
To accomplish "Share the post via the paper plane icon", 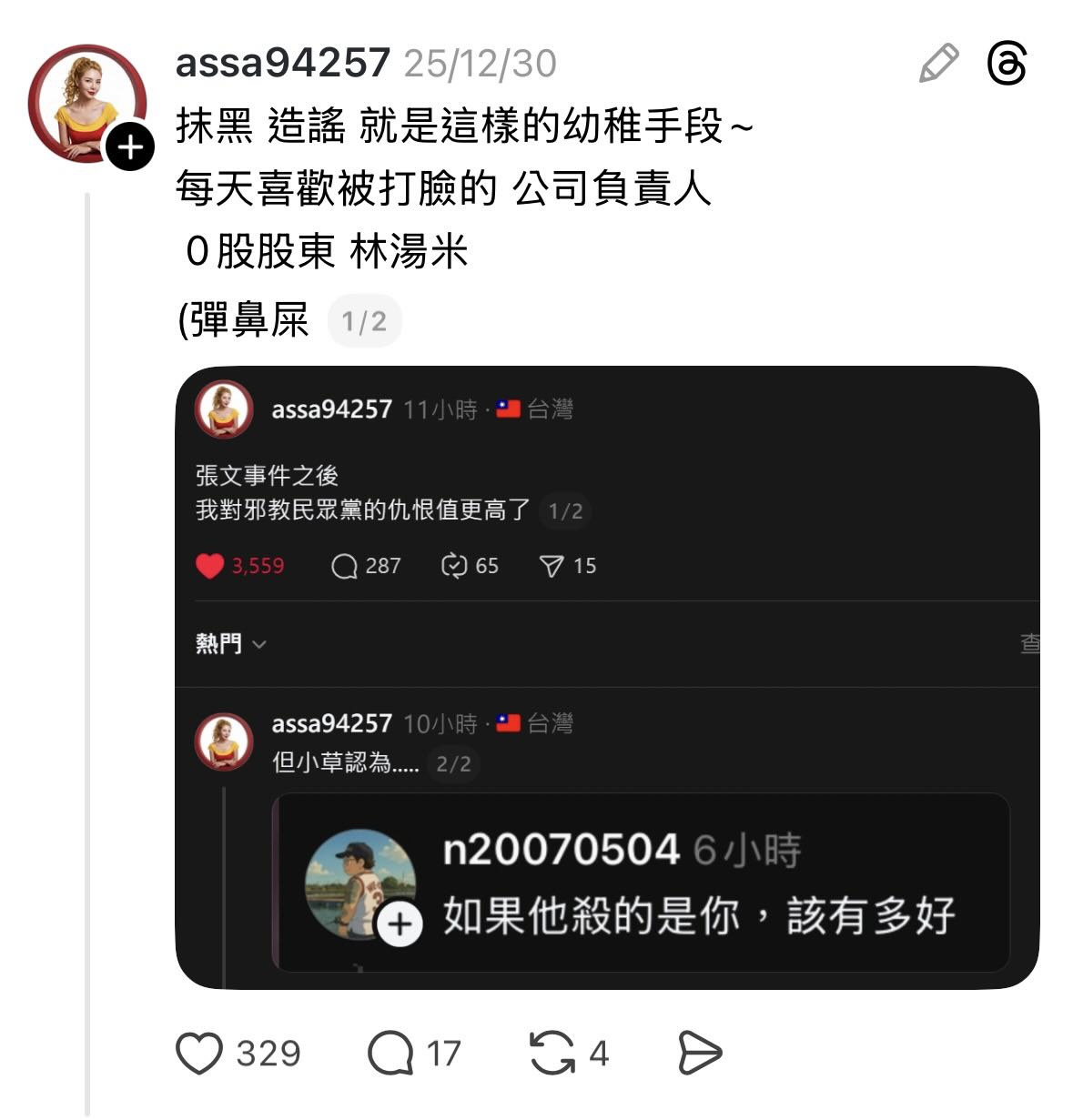I will click(x=700, y=1054).
